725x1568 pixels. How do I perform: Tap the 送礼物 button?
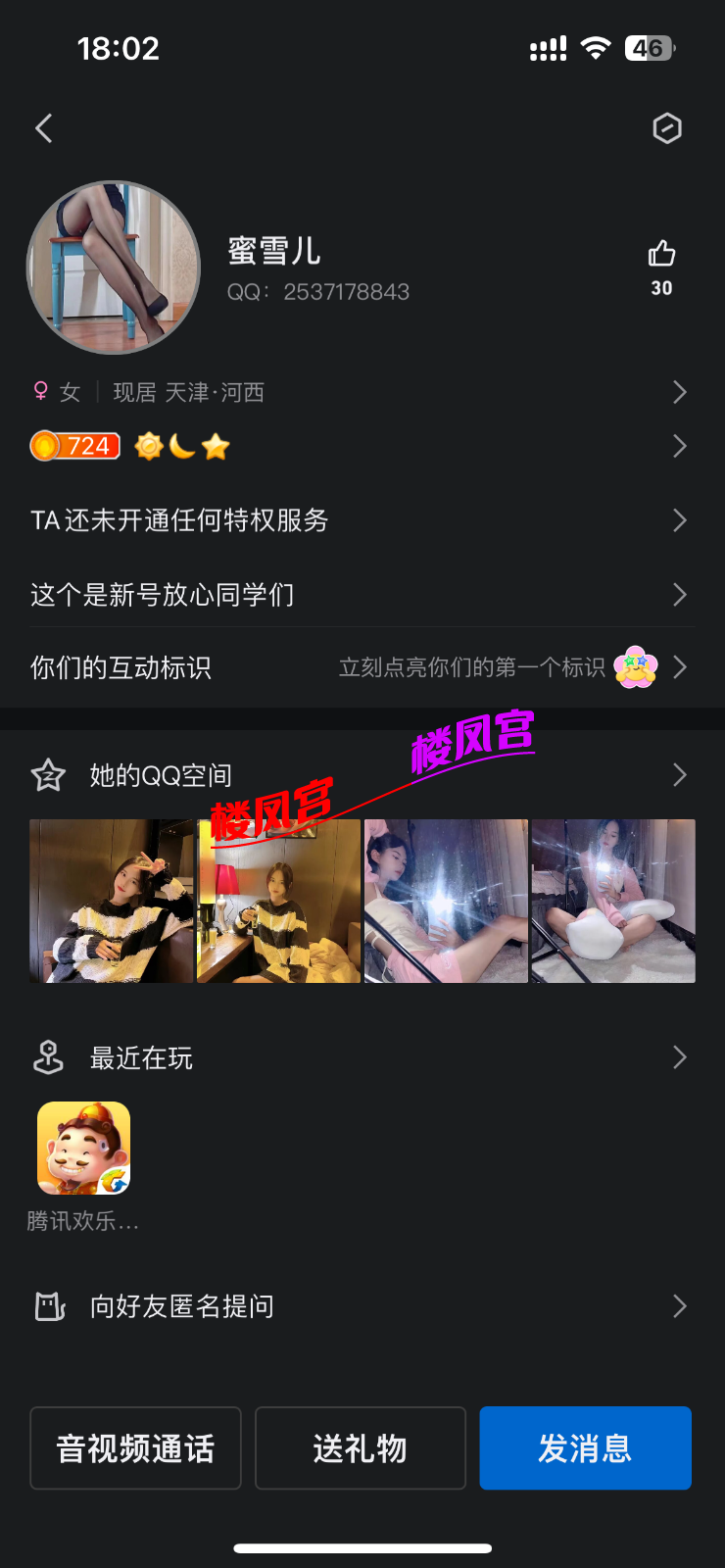(x=361, y=1448)
